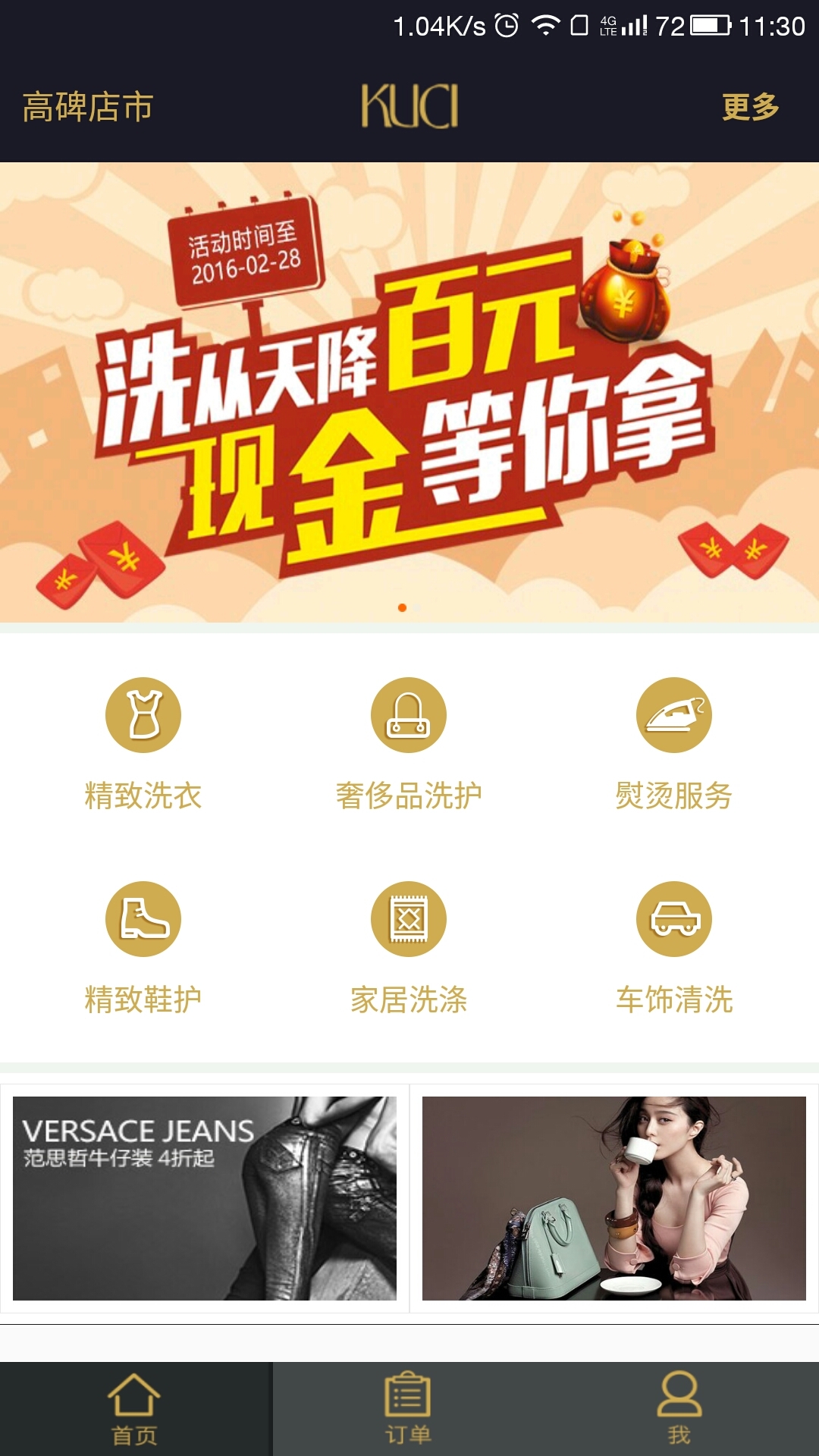This screenshot has width=819, height=1456.
Task: Switch to the 首页 tab
Action: click(135, 1410)
